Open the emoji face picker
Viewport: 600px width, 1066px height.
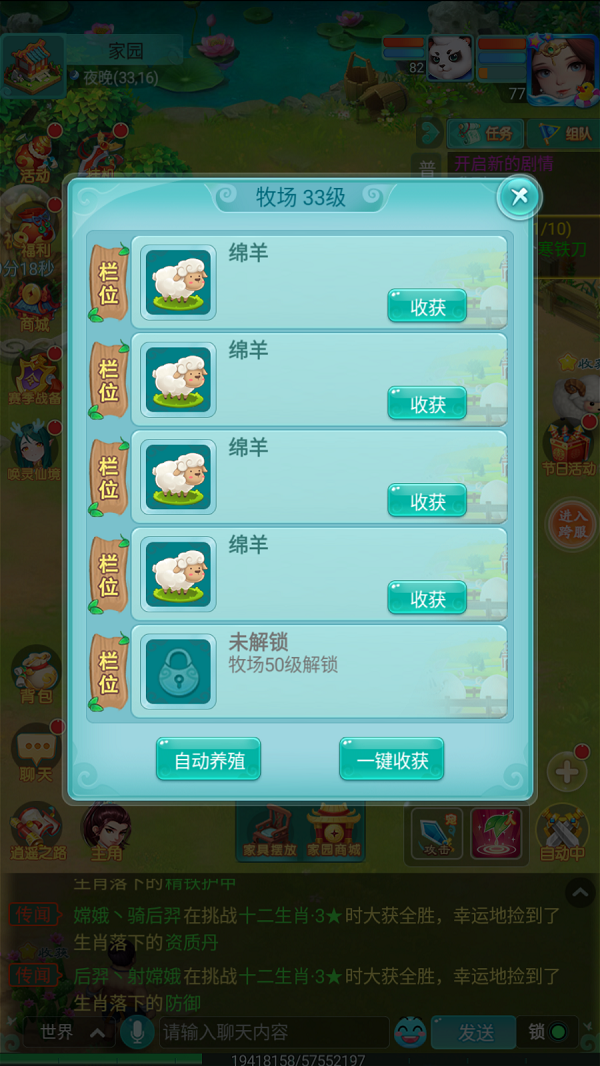pos(410,1032)
